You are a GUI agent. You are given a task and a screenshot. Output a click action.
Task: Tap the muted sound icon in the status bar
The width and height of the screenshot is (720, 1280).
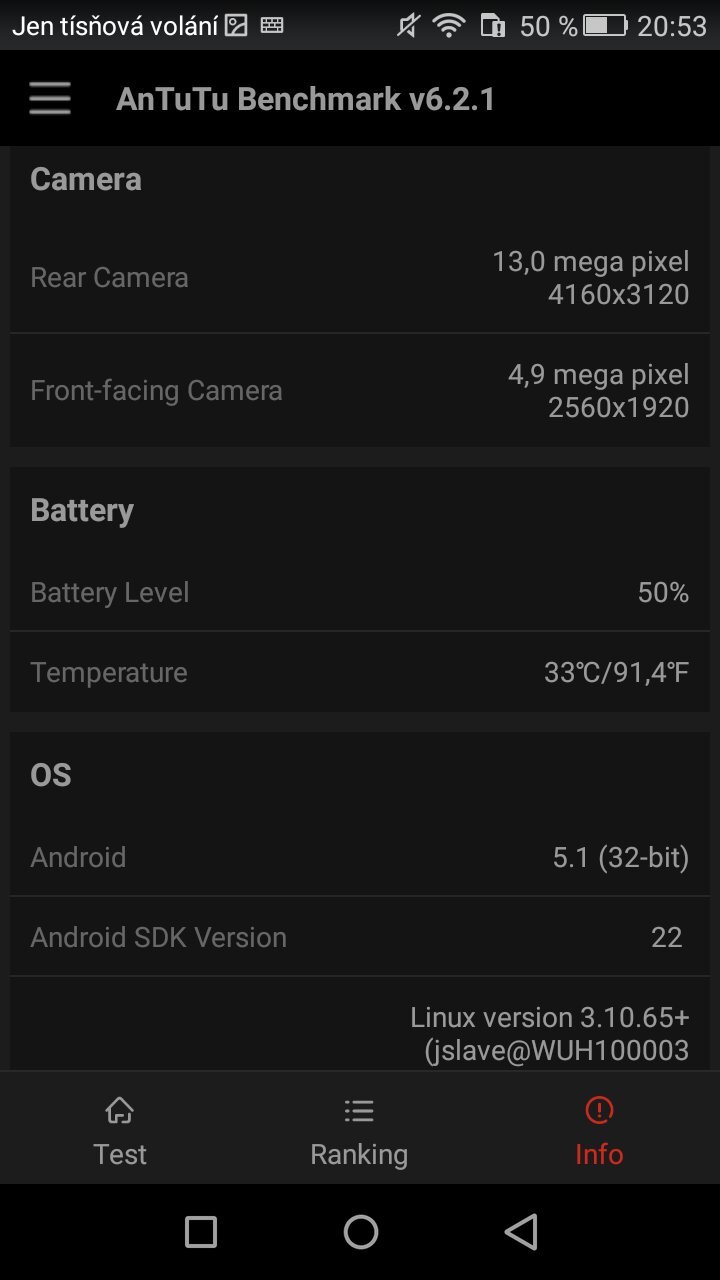[x=406, y=23]
